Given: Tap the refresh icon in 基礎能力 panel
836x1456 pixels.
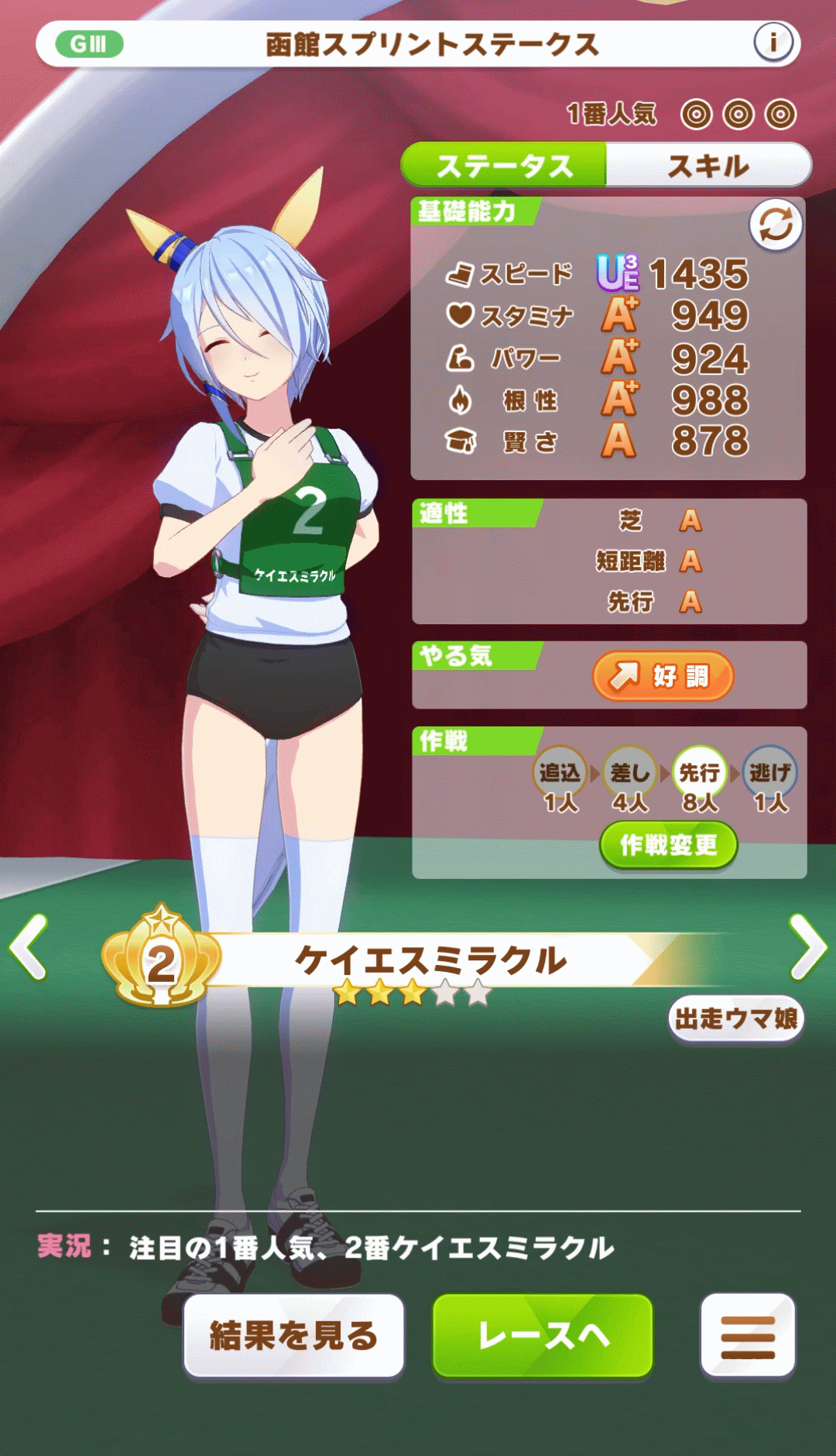Looking at the screenshot, I should tap(776, 225).
